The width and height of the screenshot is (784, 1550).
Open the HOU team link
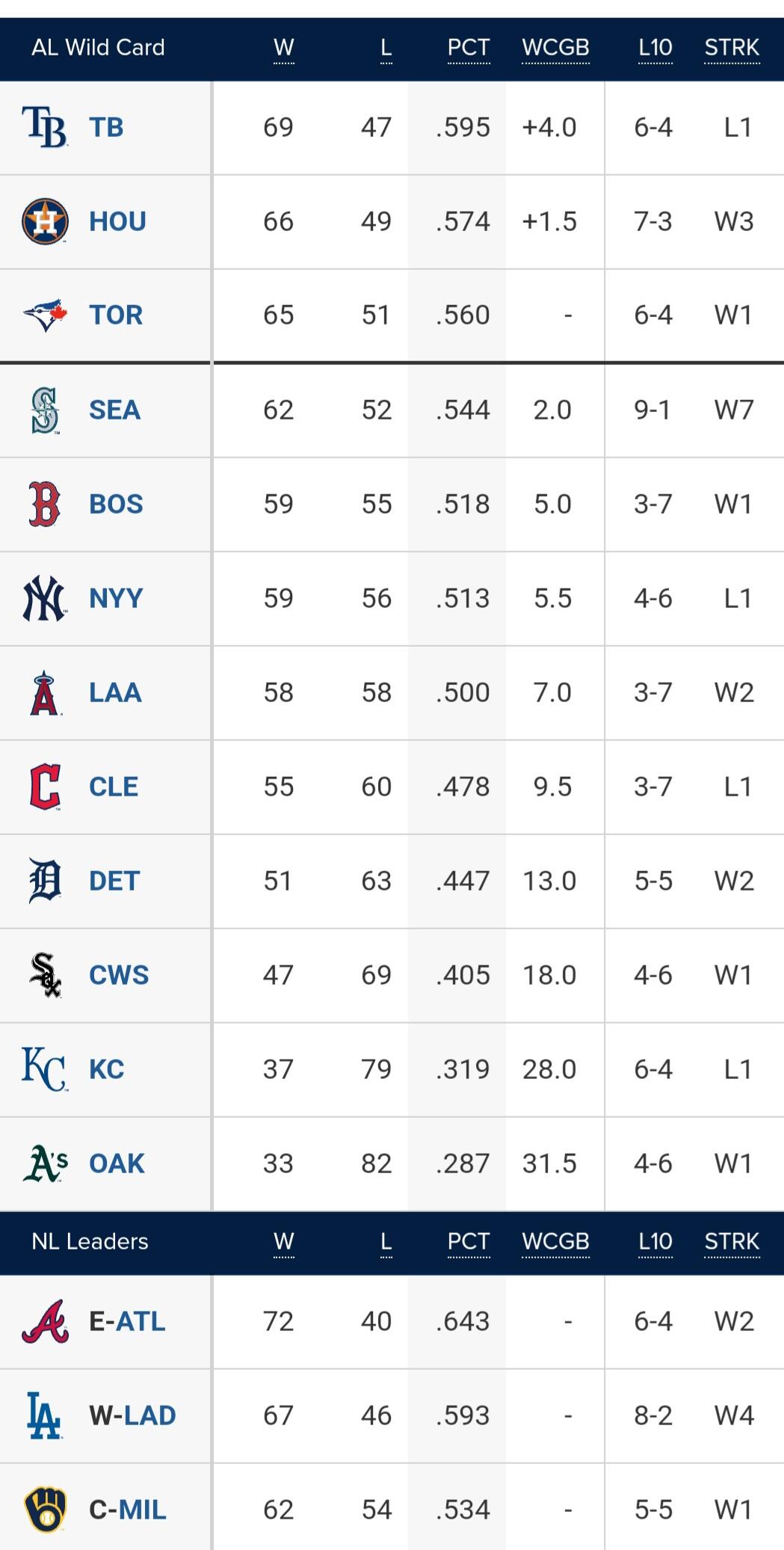117,221
